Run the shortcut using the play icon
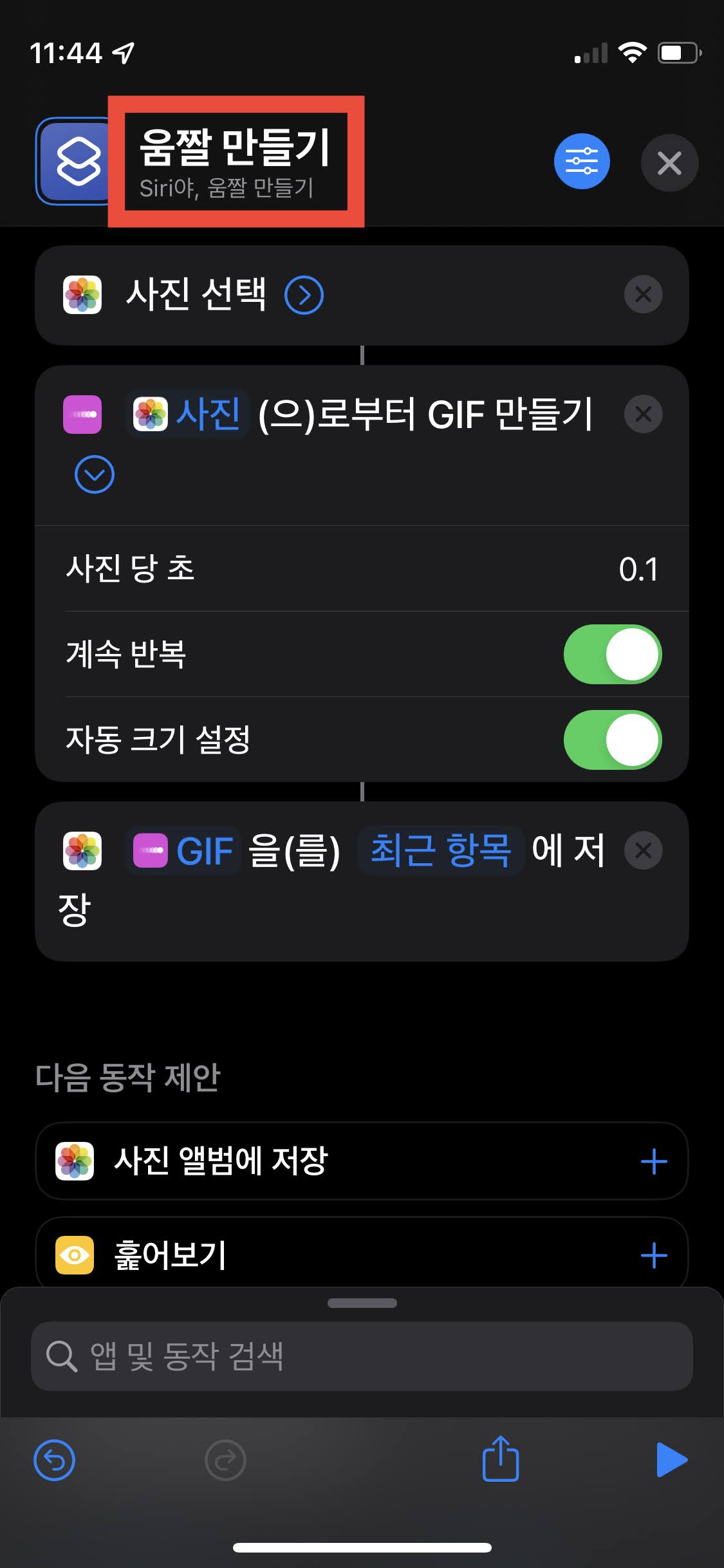Image resolution: width=724 pixels, height=1568 pixels. point(672,1459)
